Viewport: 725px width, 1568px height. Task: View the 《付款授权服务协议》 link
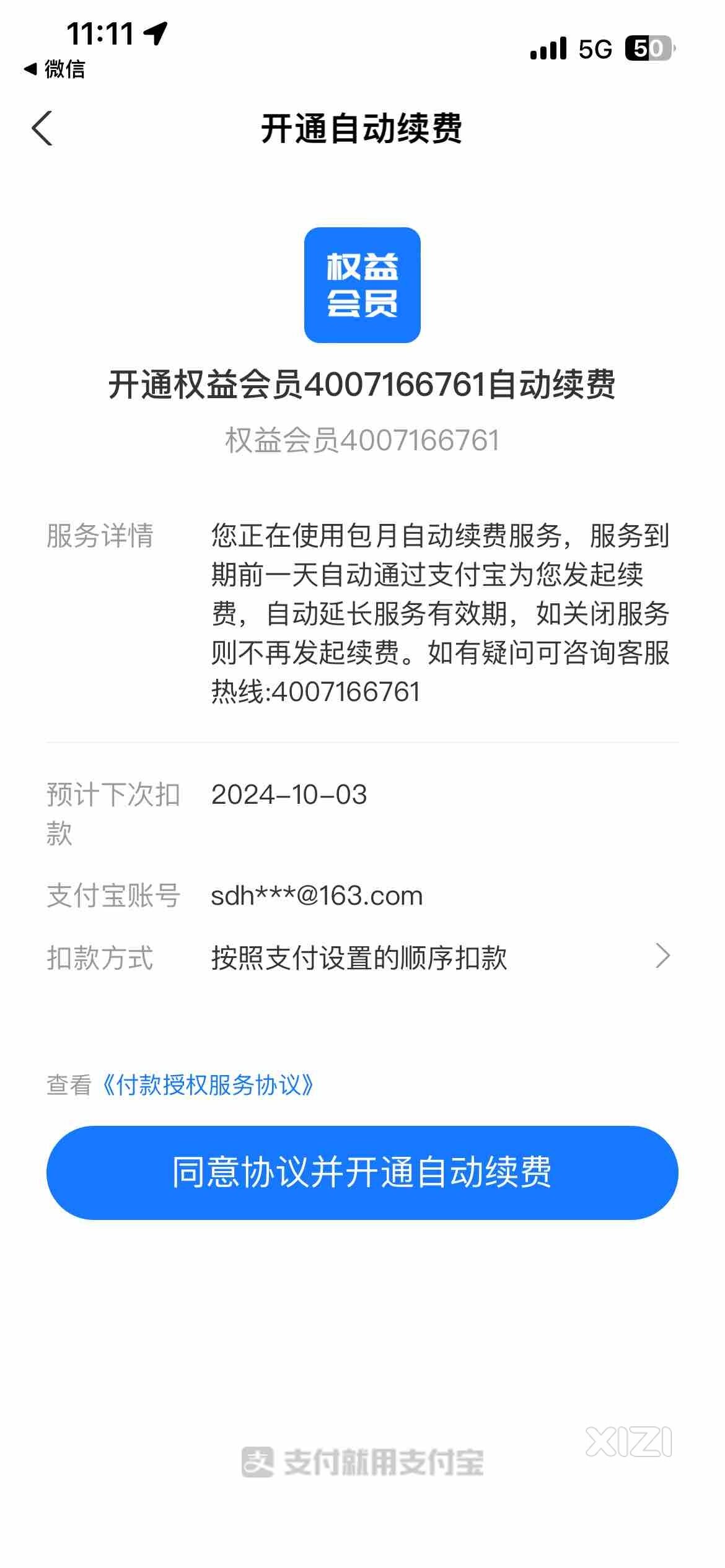click(x=208, y=1085)
